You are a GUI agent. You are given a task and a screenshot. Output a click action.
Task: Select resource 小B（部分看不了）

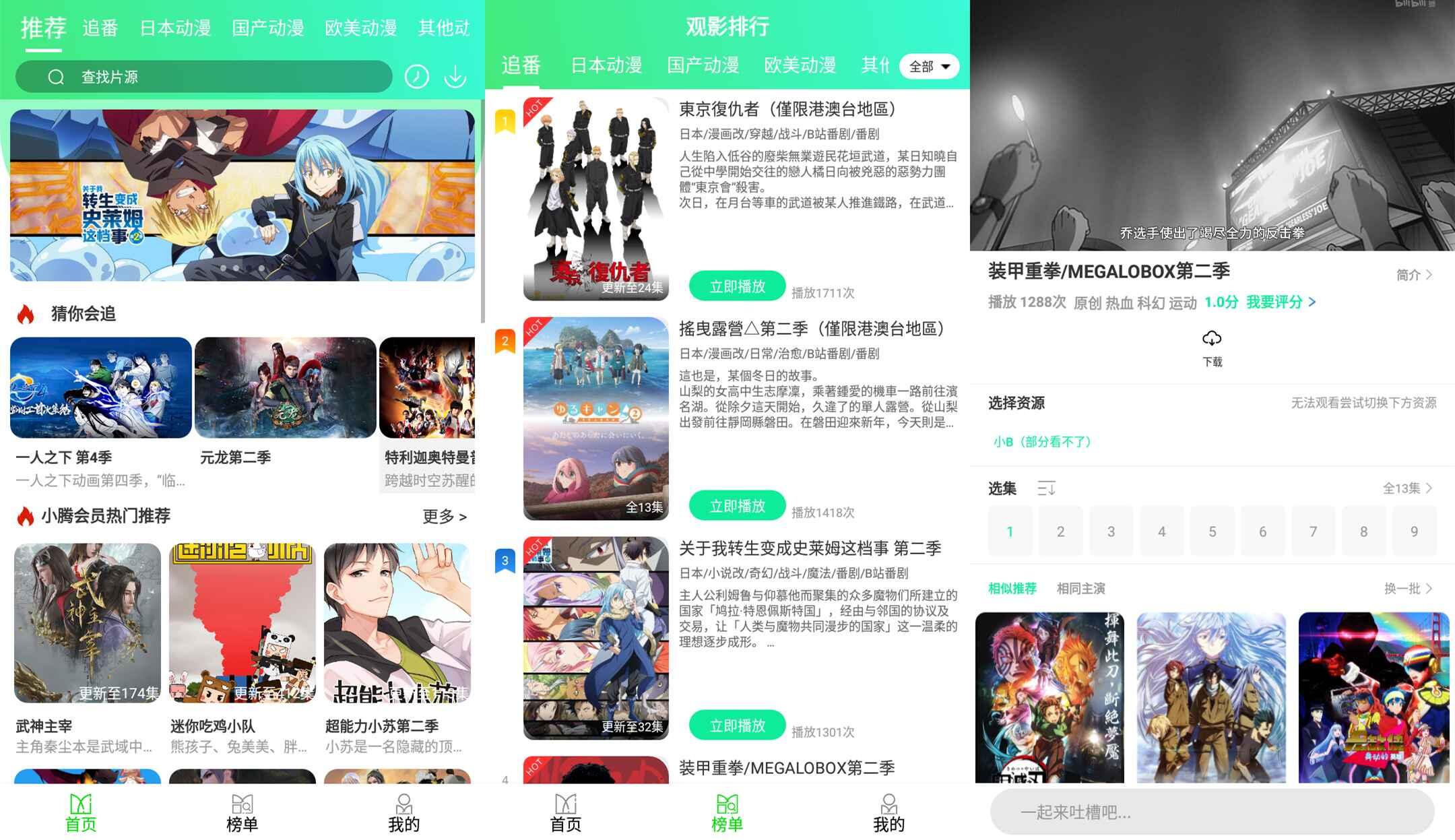click(1042, 442)
